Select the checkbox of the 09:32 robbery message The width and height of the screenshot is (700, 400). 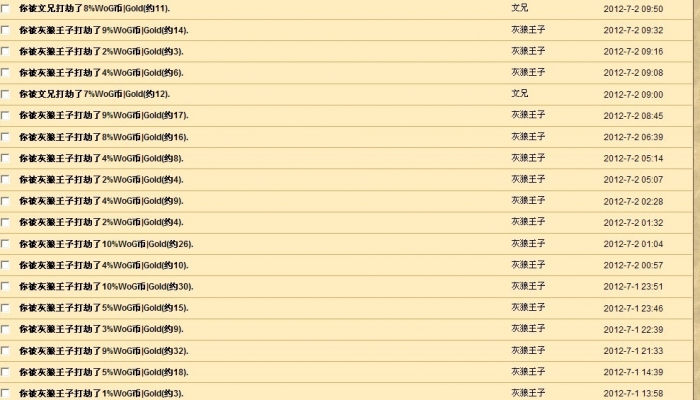coord(5,31)
